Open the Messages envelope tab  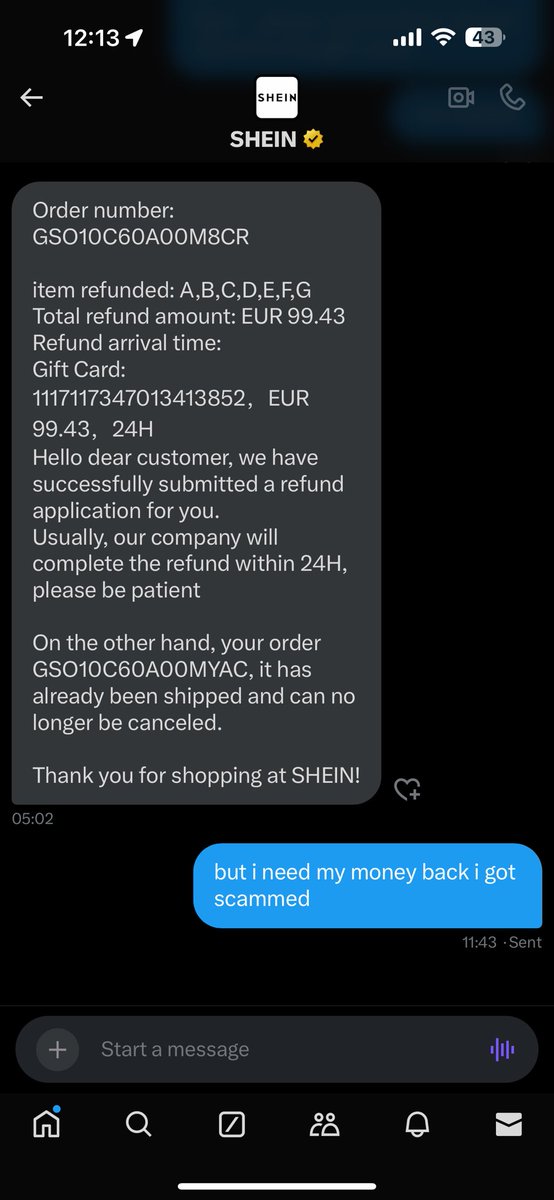(x=509, y=1125)
